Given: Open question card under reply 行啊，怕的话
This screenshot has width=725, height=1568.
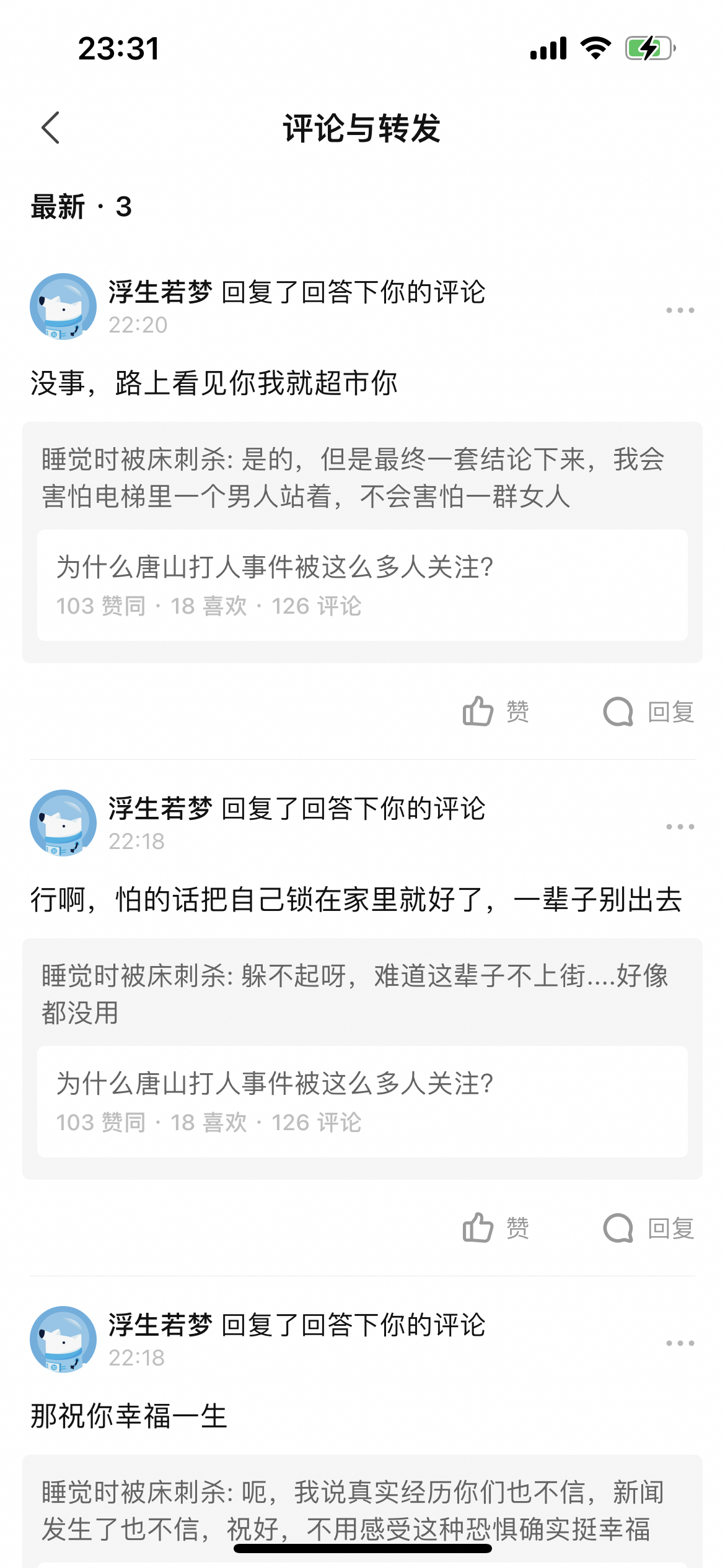Looking at the screenshot, I should pos(362,1101).
